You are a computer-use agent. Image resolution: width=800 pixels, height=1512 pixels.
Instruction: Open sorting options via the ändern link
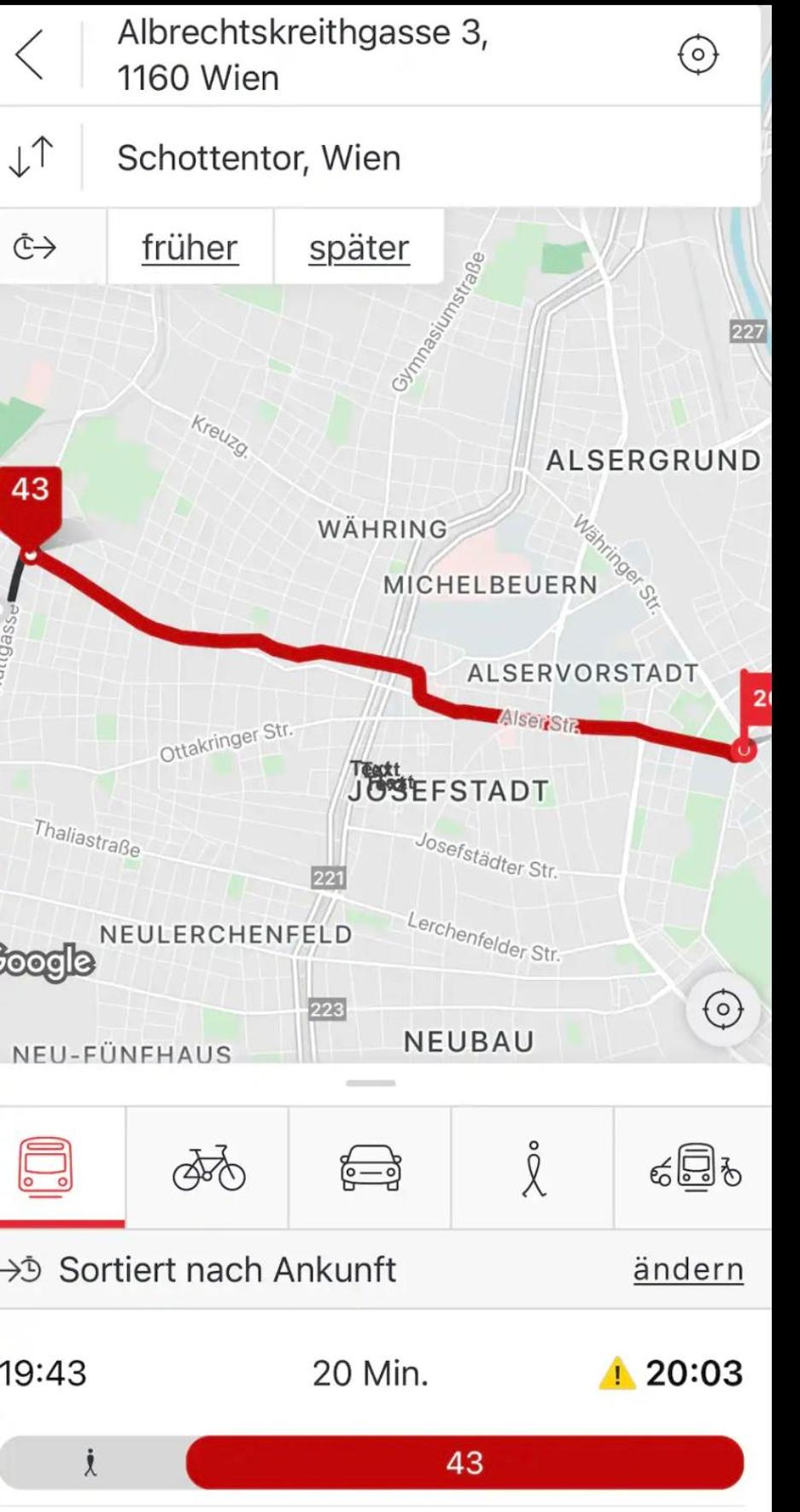point(688,1269)
